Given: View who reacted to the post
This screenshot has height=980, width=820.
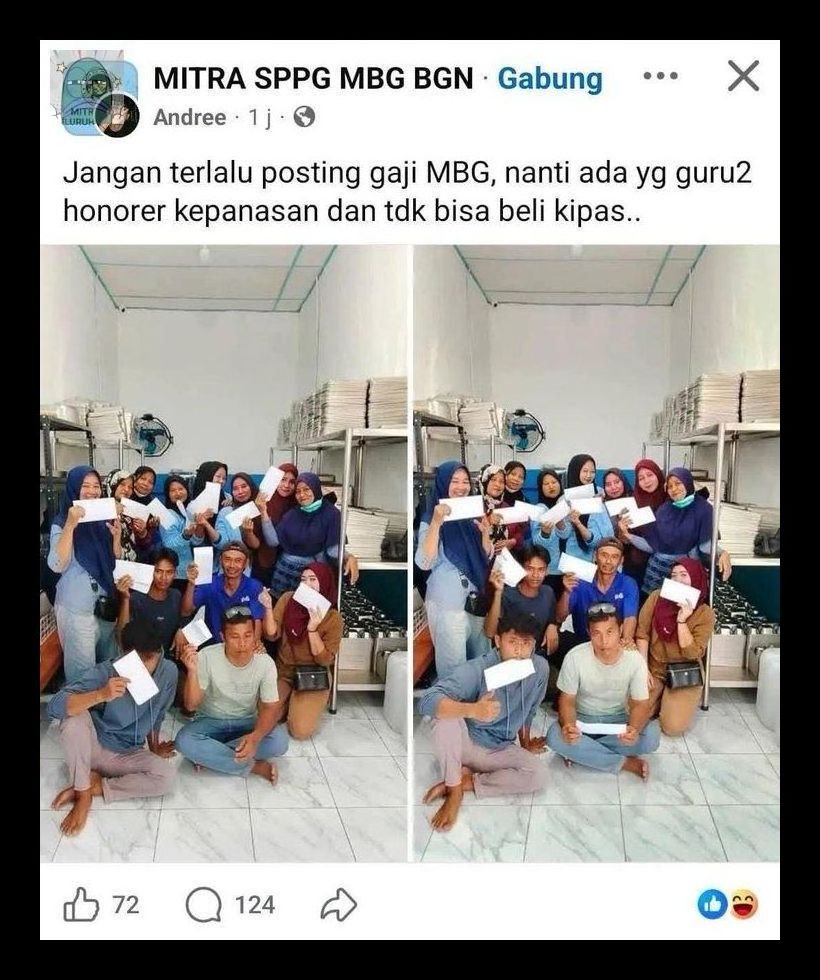Looking at the screenshot, I should tap(727, 905).
